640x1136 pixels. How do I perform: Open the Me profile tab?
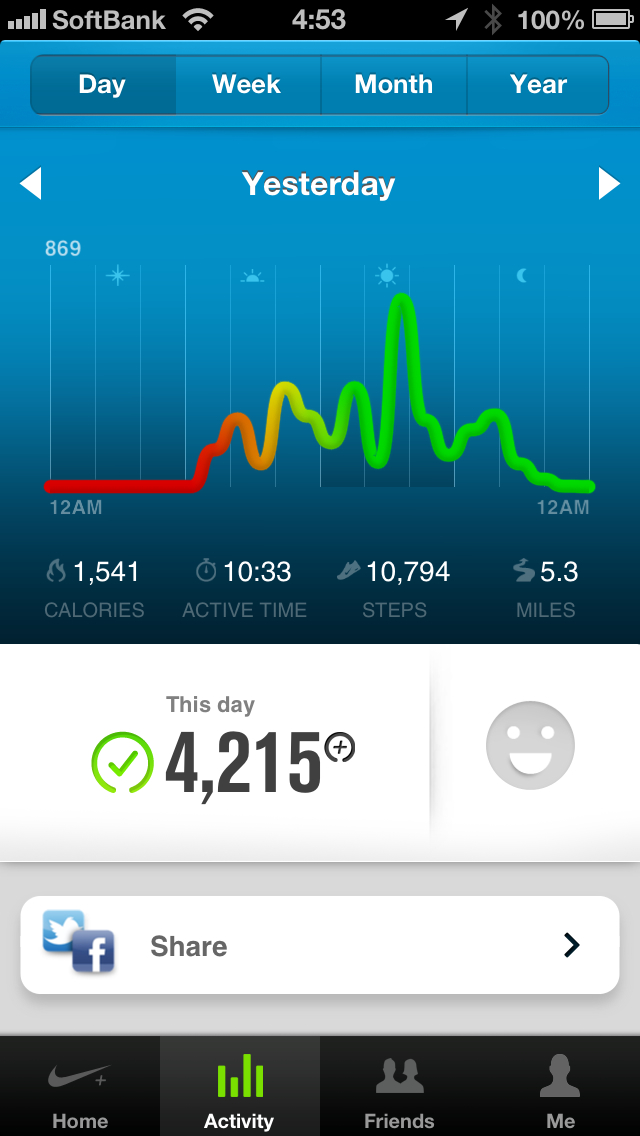[x=560, y=1090]
